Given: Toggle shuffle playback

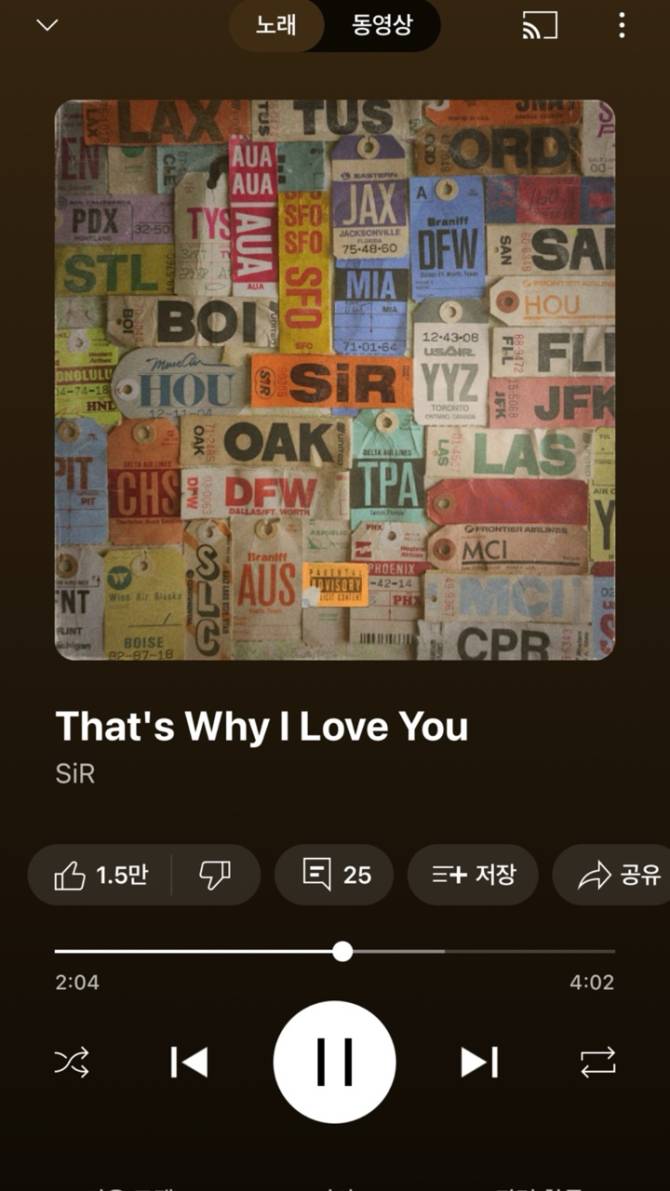Looking at the screenshot, I should click(x=72, y=1061).
